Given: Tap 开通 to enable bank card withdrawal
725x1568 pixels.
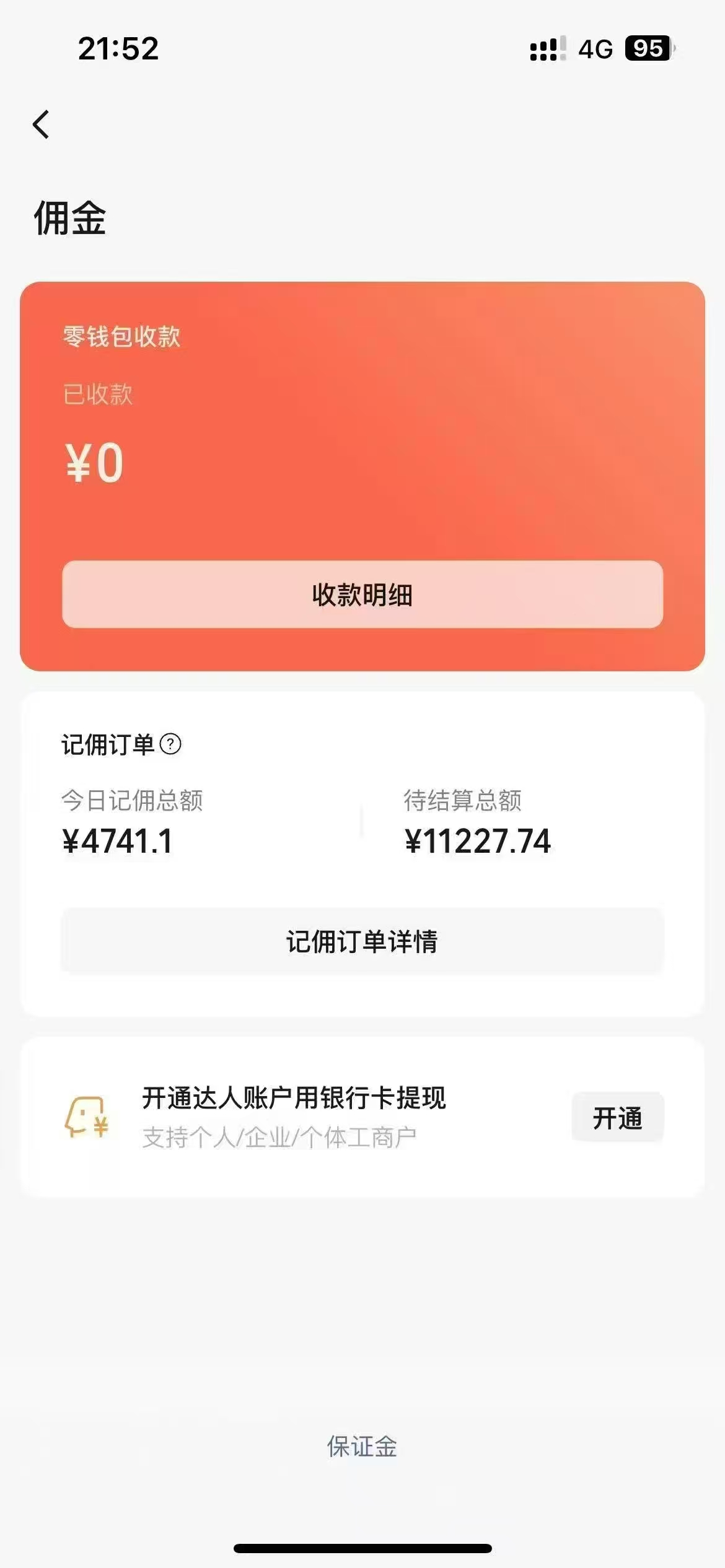Looking at the screenshot, I should click(x=617, y=1117).
